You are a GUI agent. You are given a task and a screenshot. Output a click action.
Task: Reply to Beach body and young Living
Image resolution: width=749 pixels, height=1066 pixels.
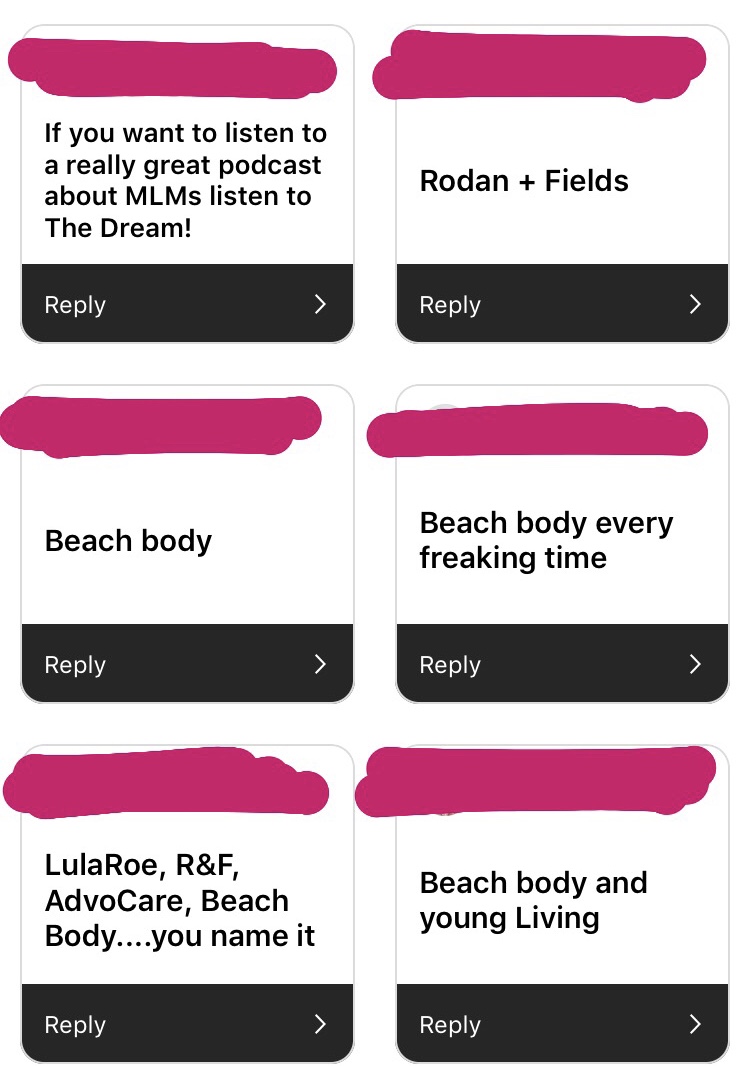click(562, 1024)
